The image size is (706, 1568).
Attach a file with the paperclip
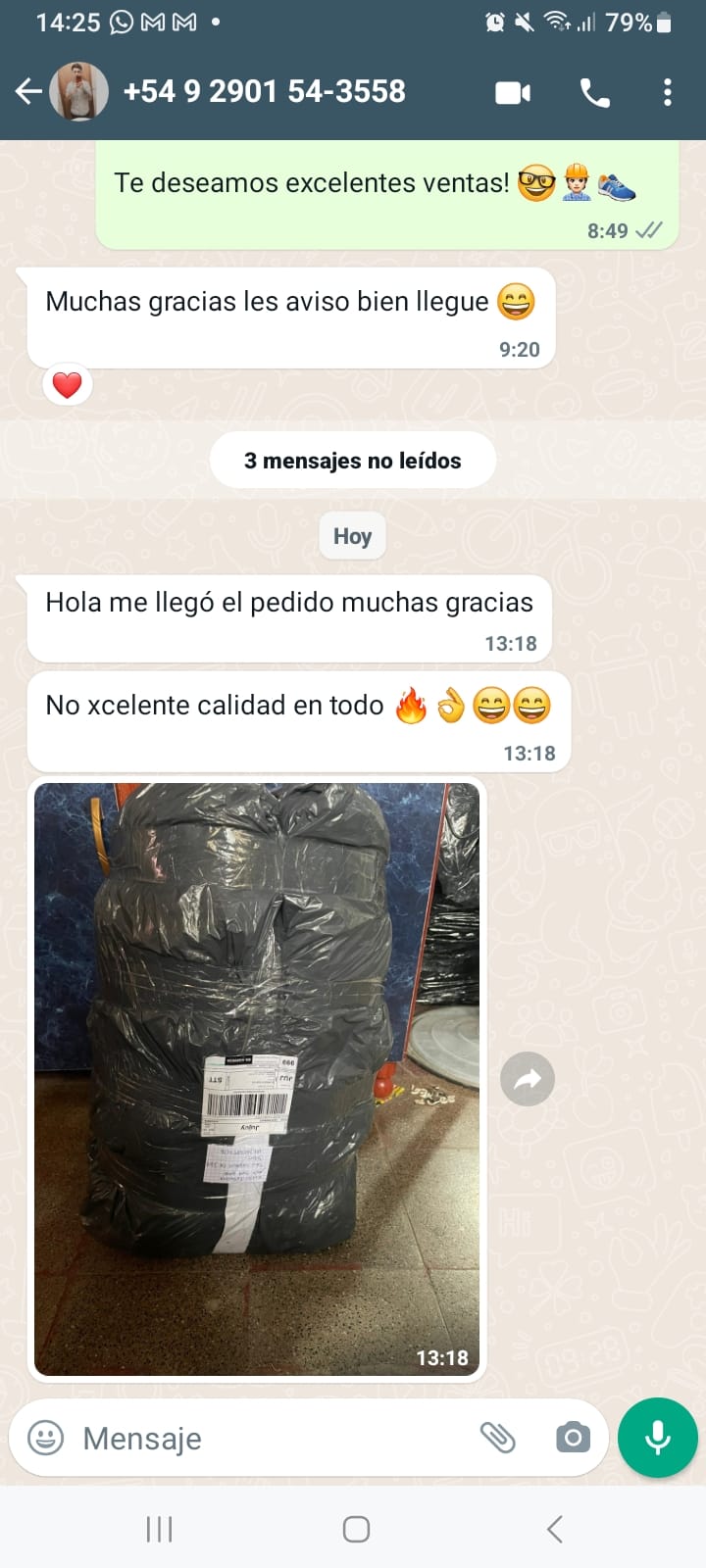(x=497, y=1438)
